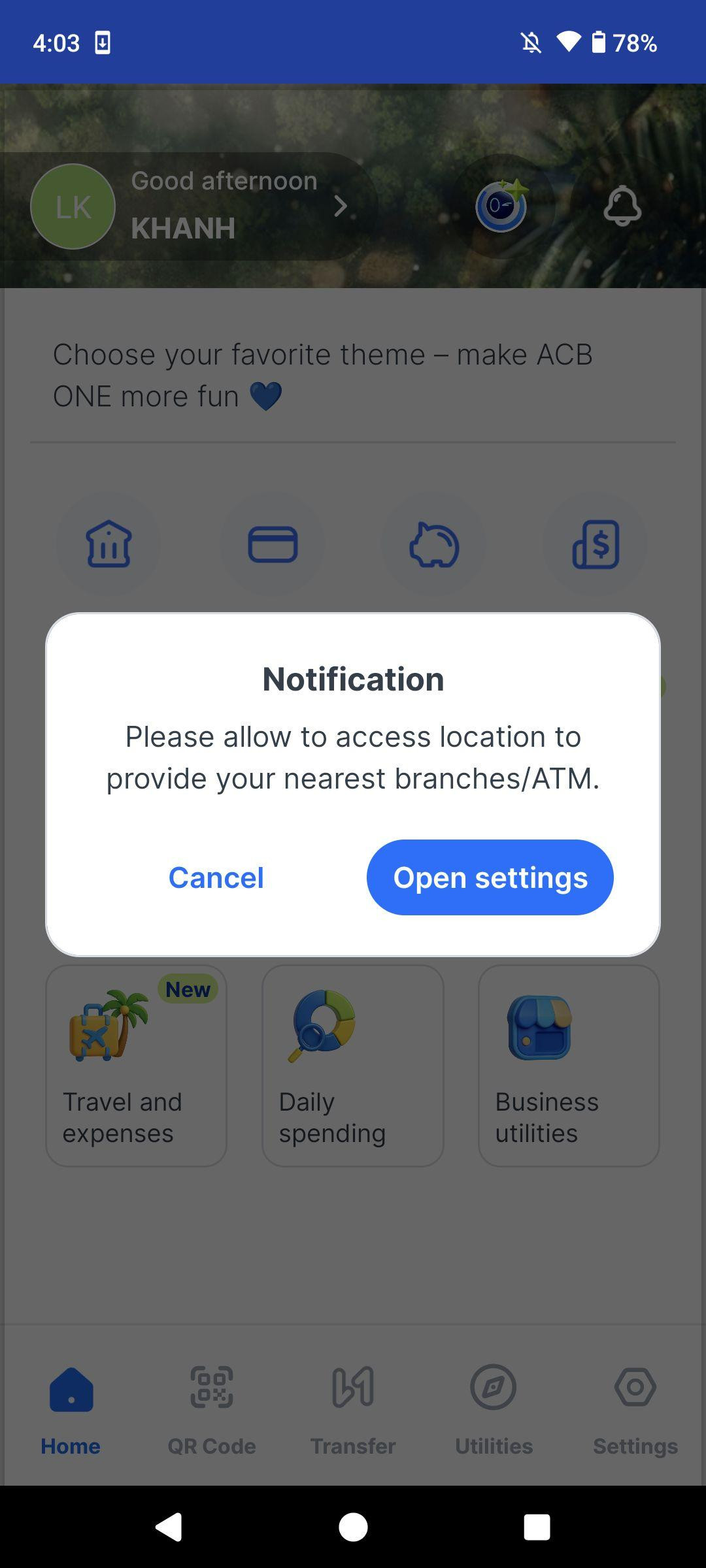
Task: Open KHANH's profile greeting
Action: coord(190,206)
